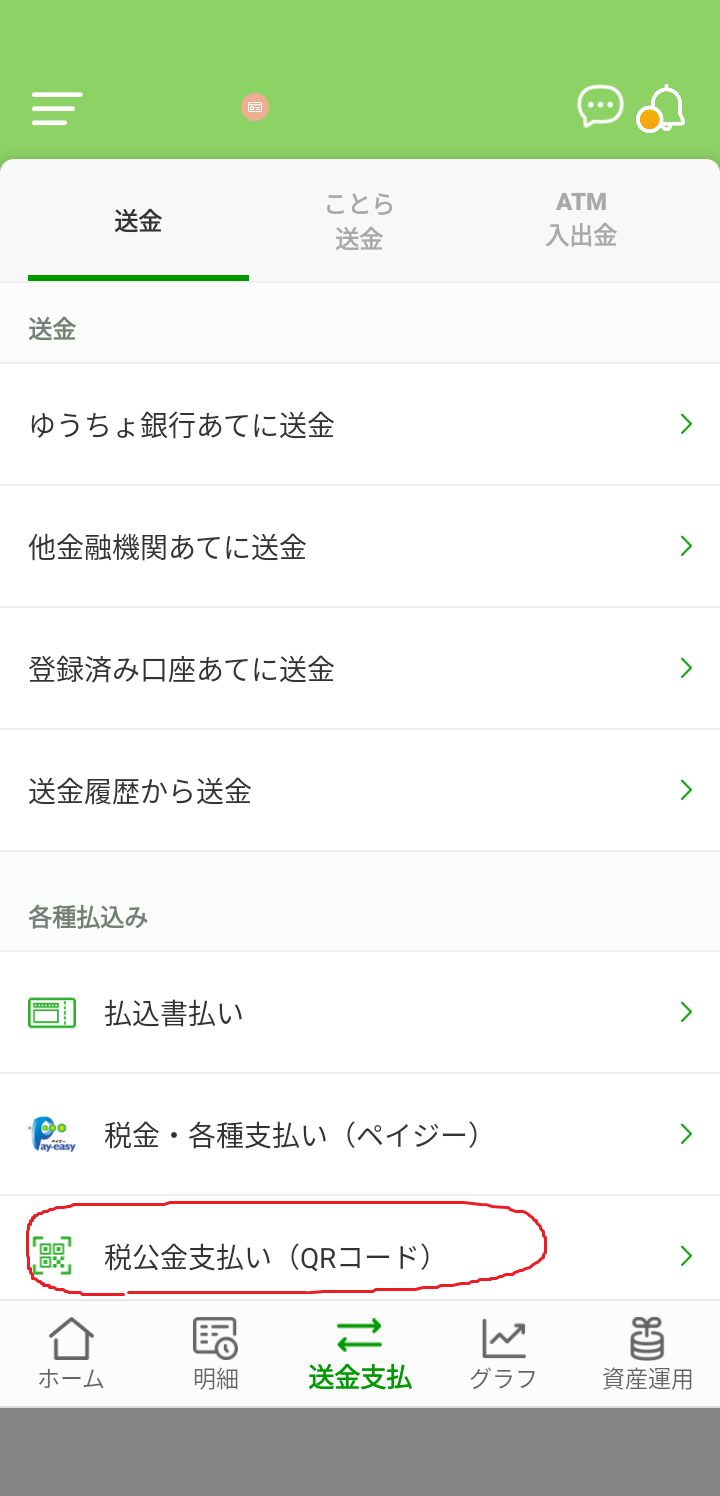Choose 登録済み口座あてに送金
The width and height of the screenshot is (720, 1496).
[360, 669]
